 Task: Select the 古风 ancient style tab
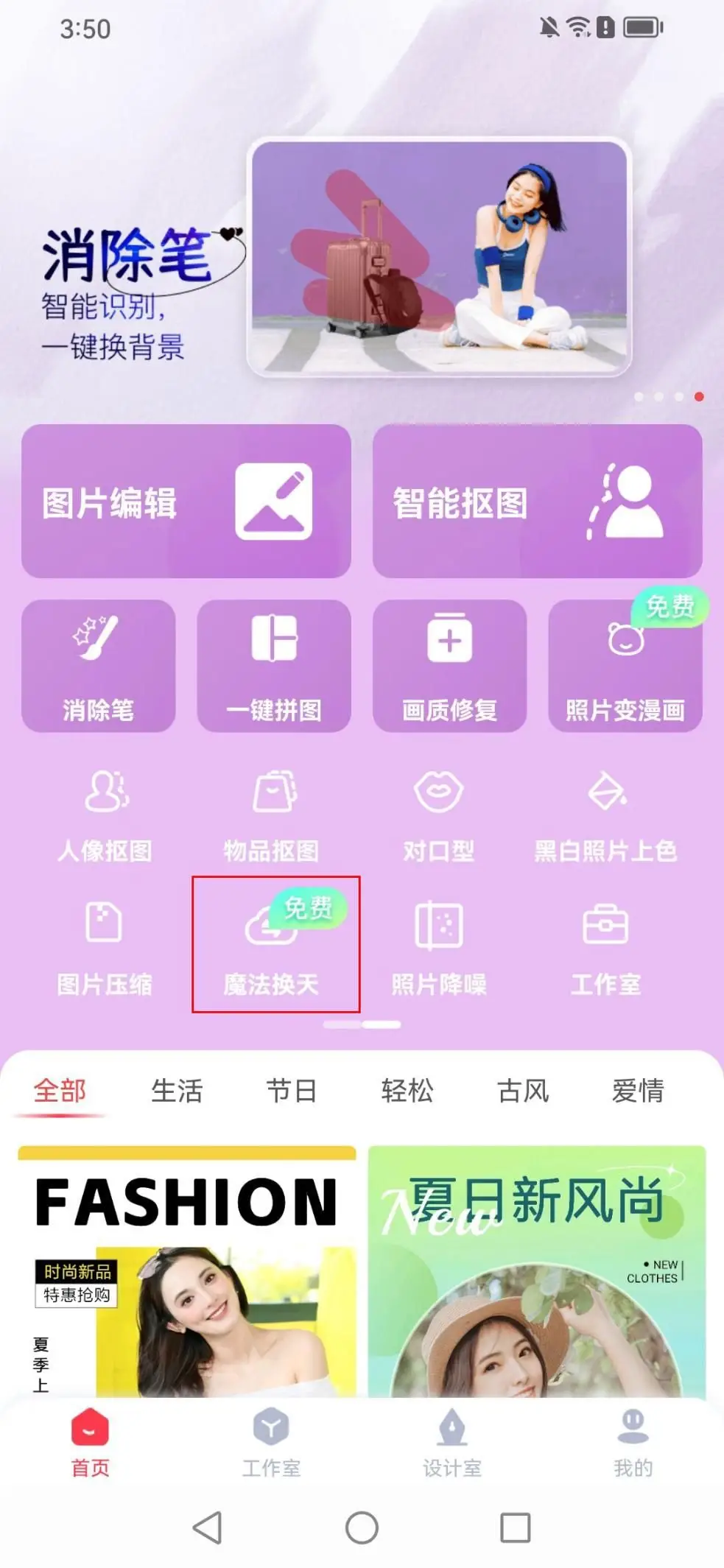(523, 1091)
